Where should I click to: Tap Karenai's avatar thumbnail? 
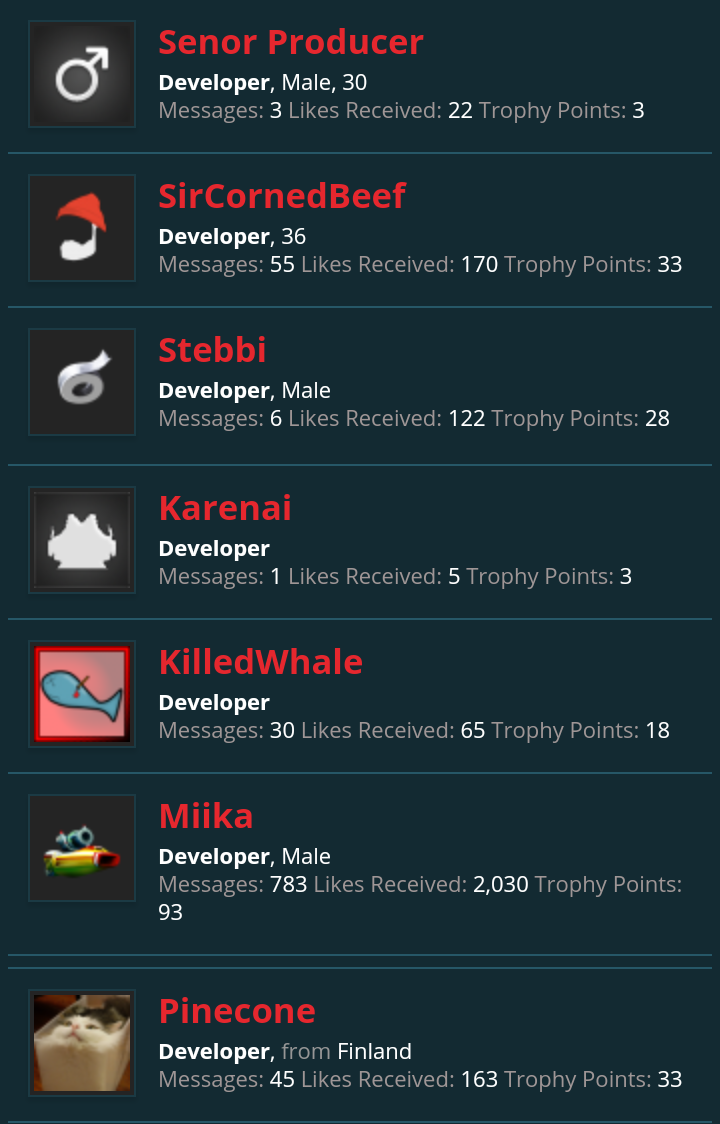(x=82, y=541)
